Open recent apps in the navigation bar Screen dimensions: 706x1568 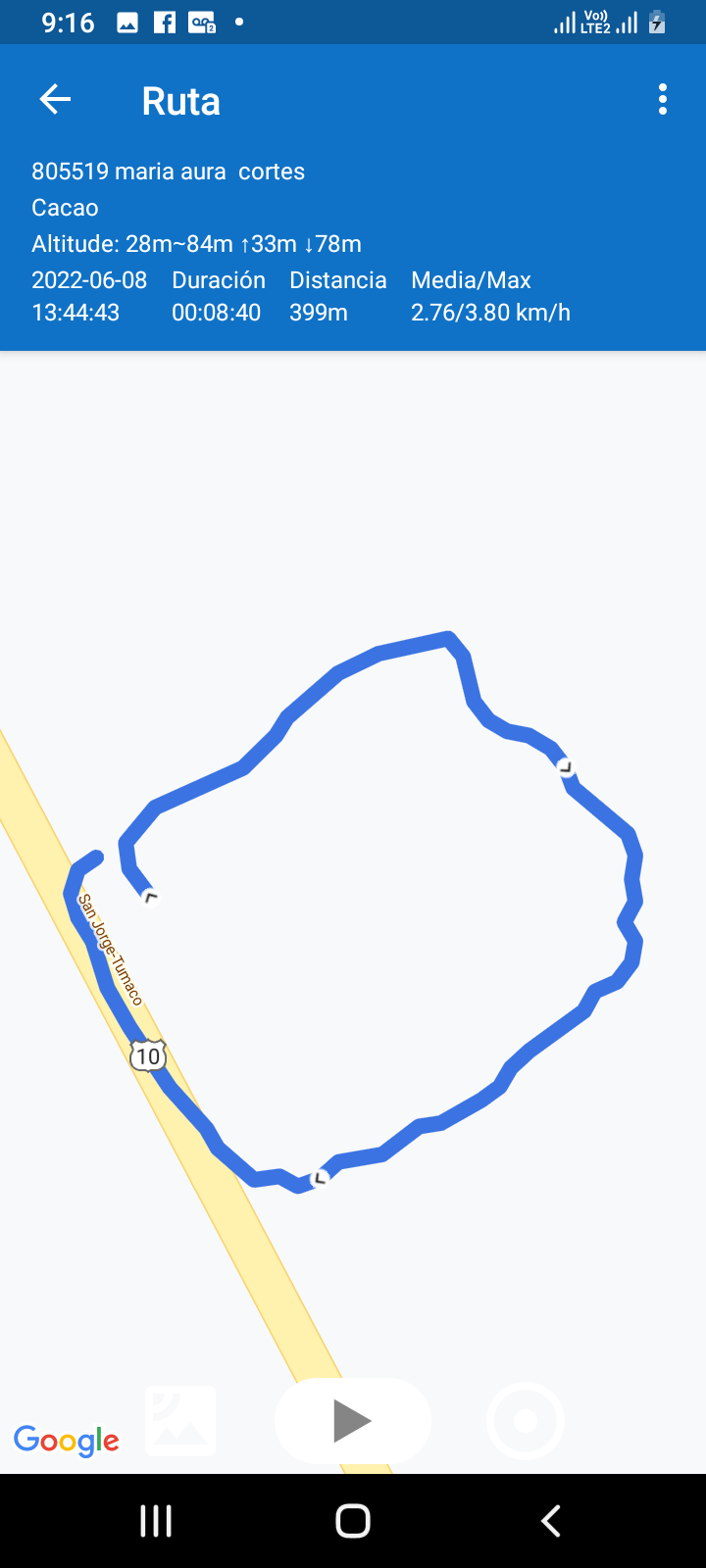pos(156,1521)
